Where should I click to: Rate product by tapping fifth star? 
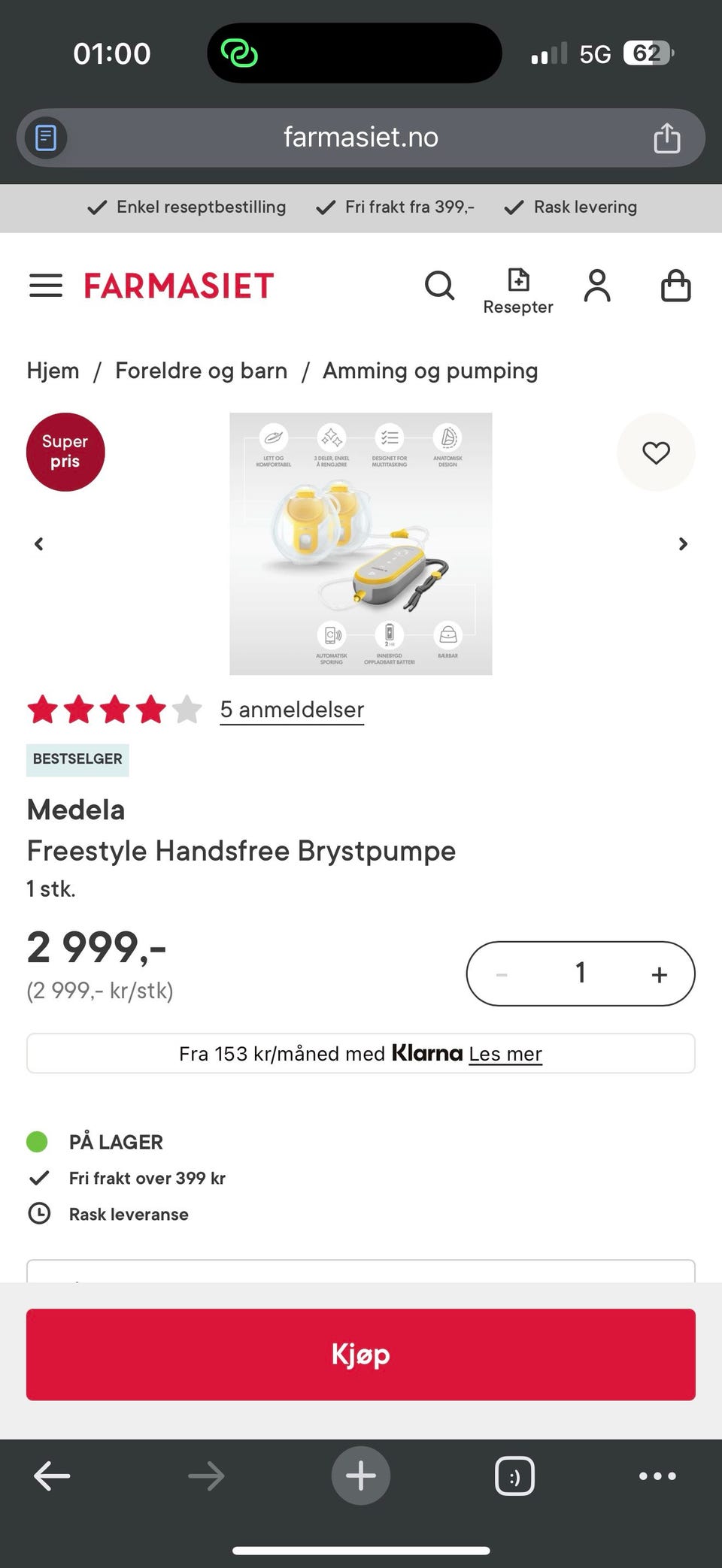click(x=187, y=709)
